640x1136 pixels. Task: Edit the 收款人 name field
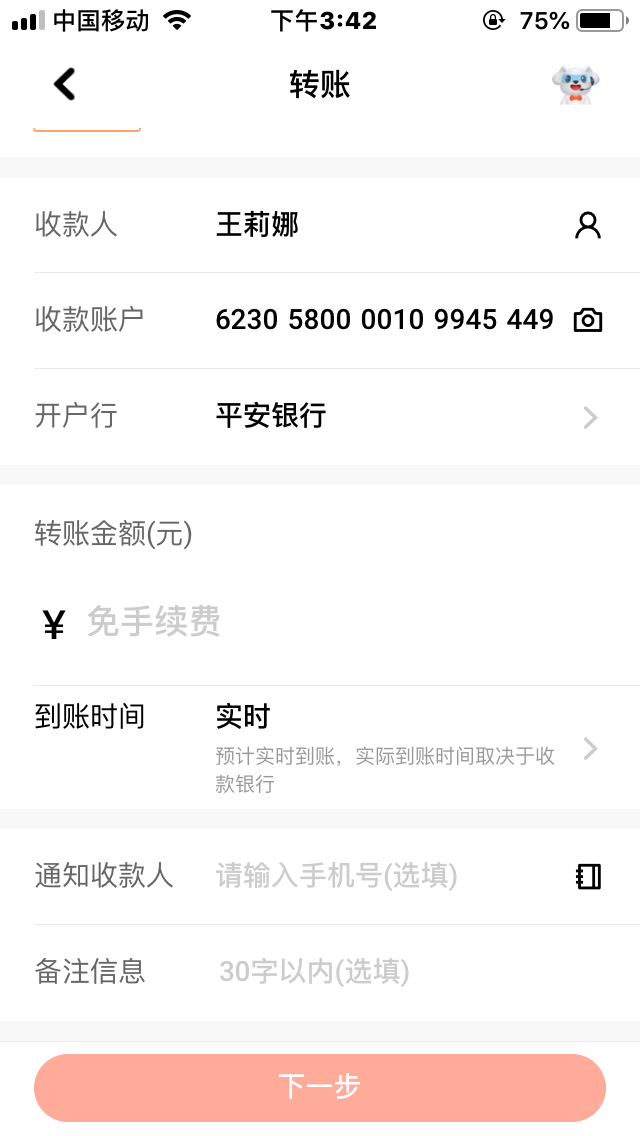(380, 225)
